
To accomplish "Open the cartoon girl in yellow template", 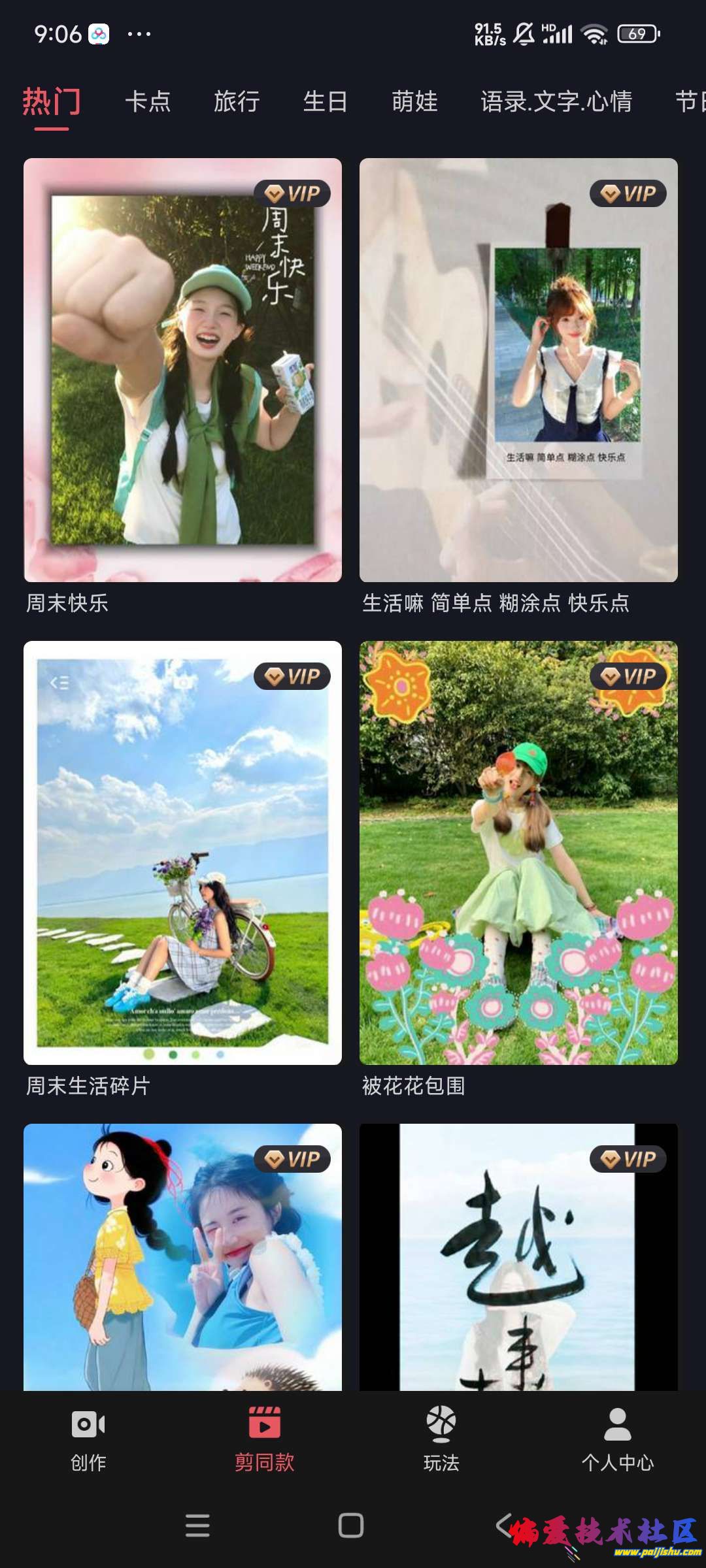I will click(182, 1256).
